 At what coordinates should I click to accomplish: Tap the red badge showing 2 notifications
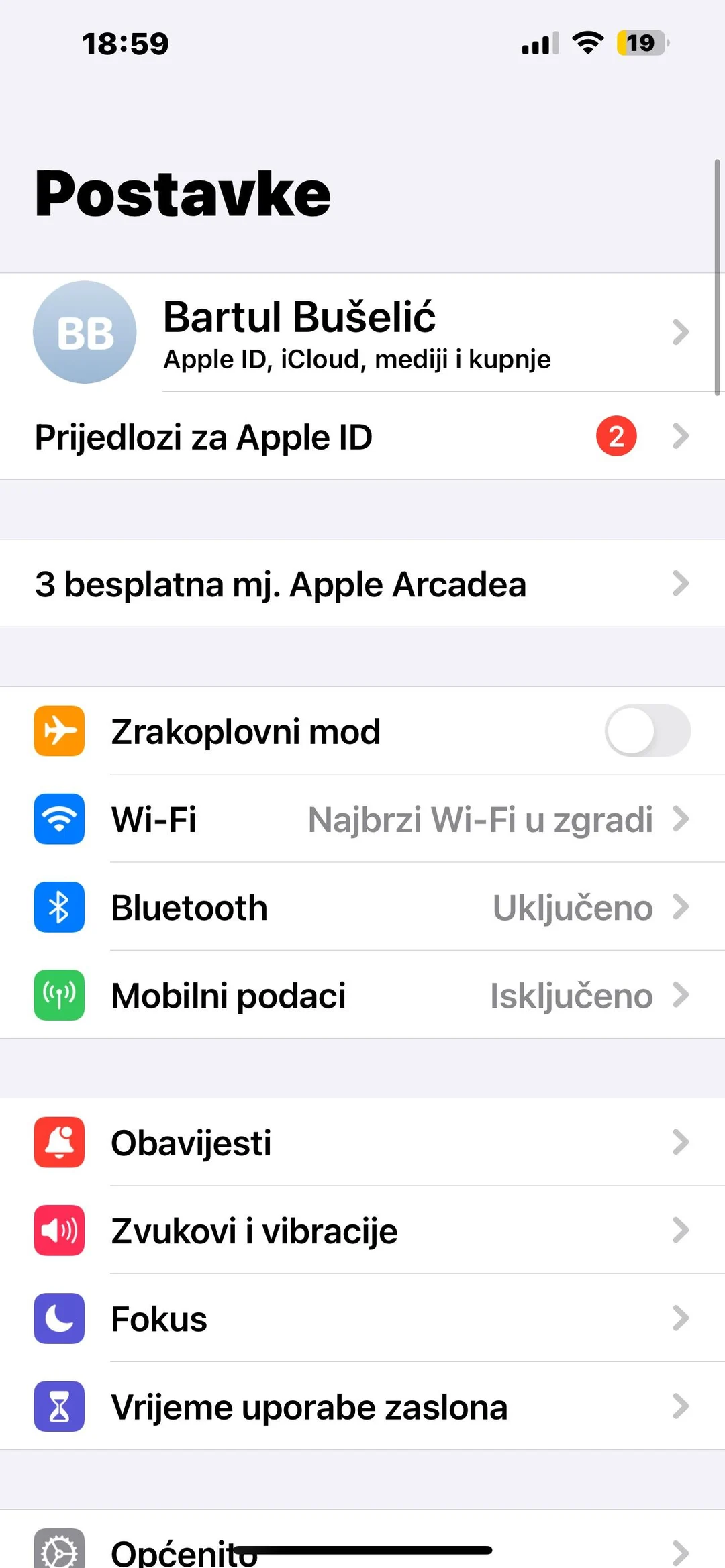(x=615, y=436)
